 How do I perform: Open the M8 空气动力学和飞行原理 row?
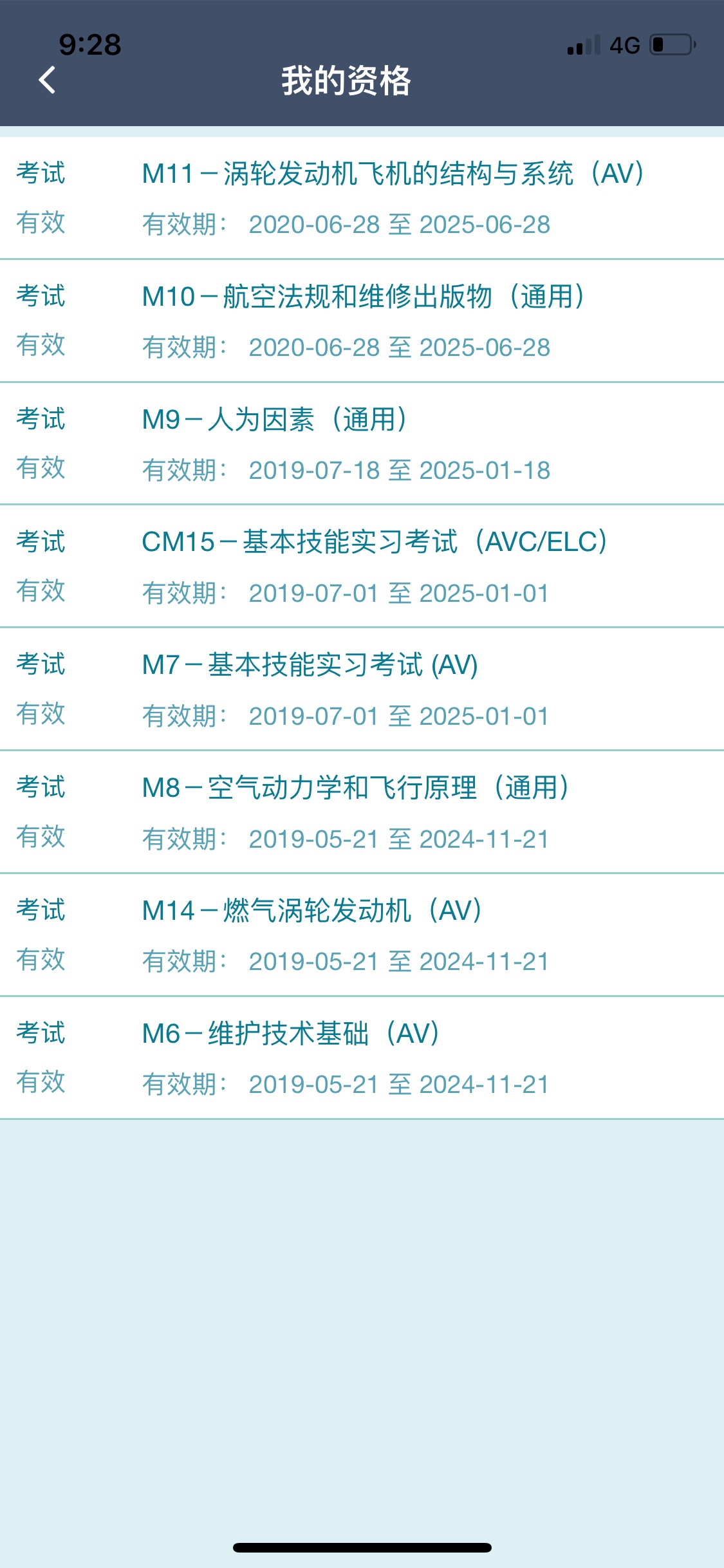[x=362, y=812]
